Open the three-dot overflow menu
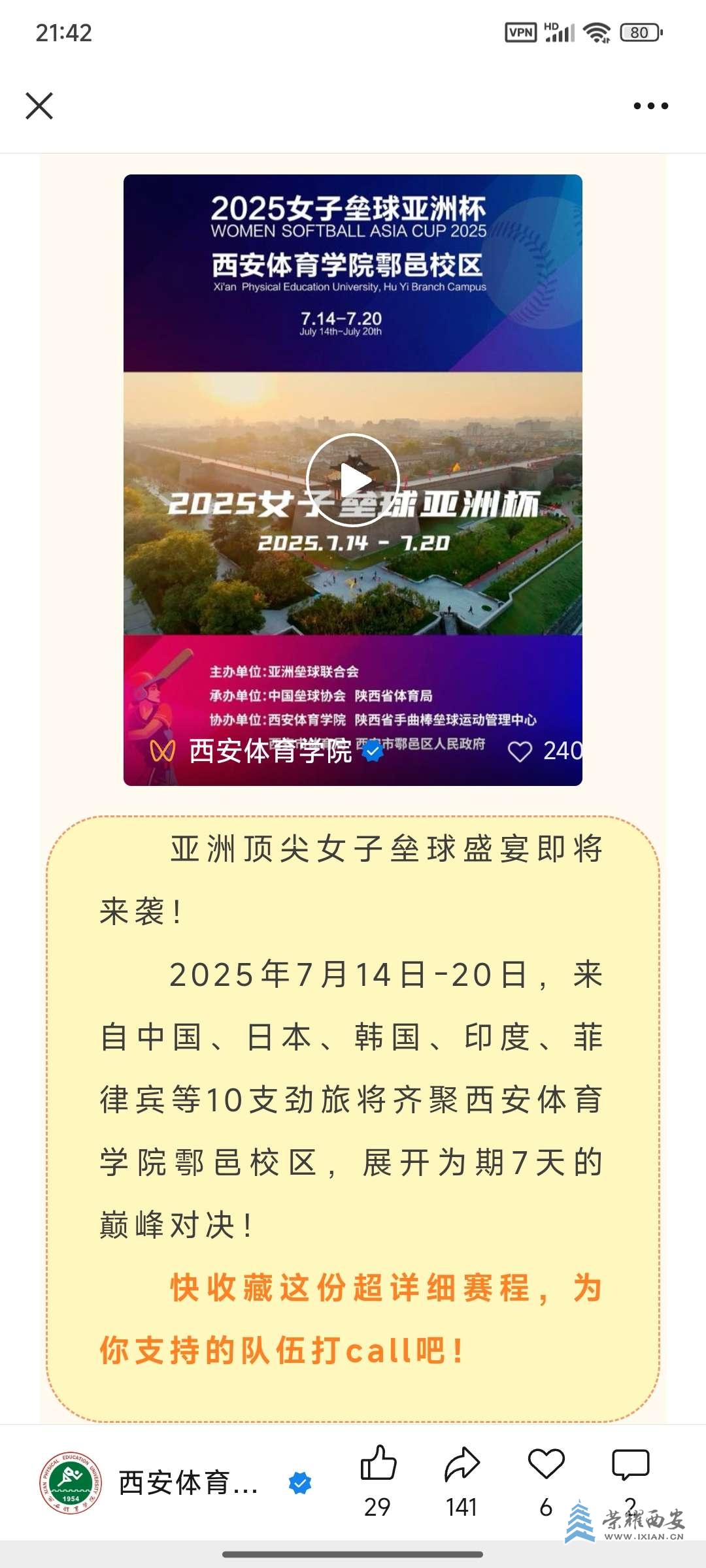Screen dimensions: 706x1568 coord(650,106)
